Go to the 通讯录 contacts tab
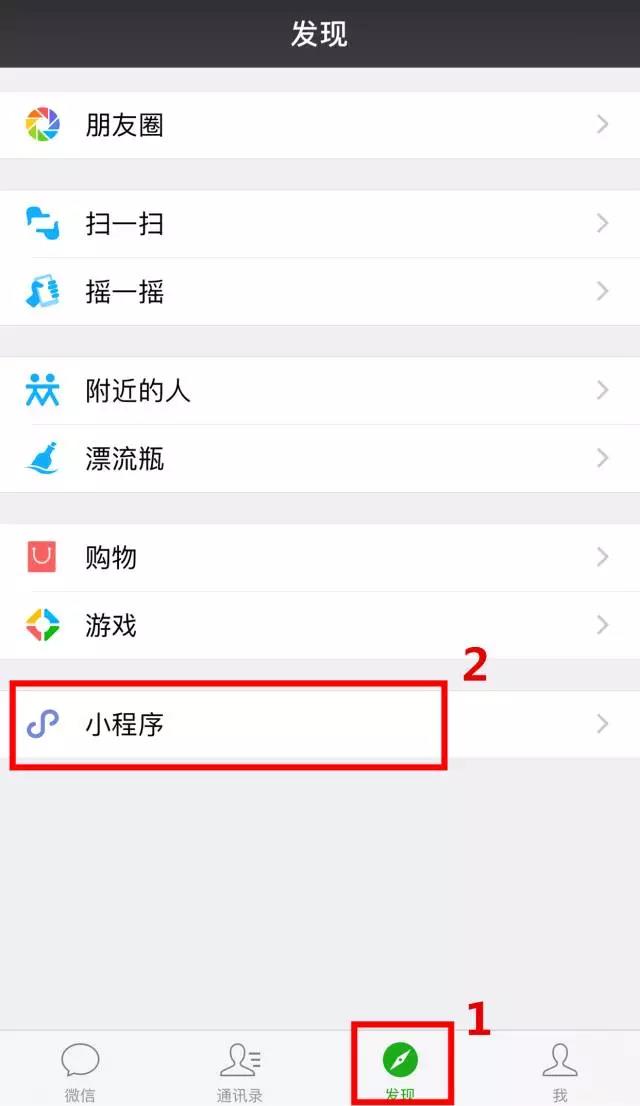 (240, 1070)
